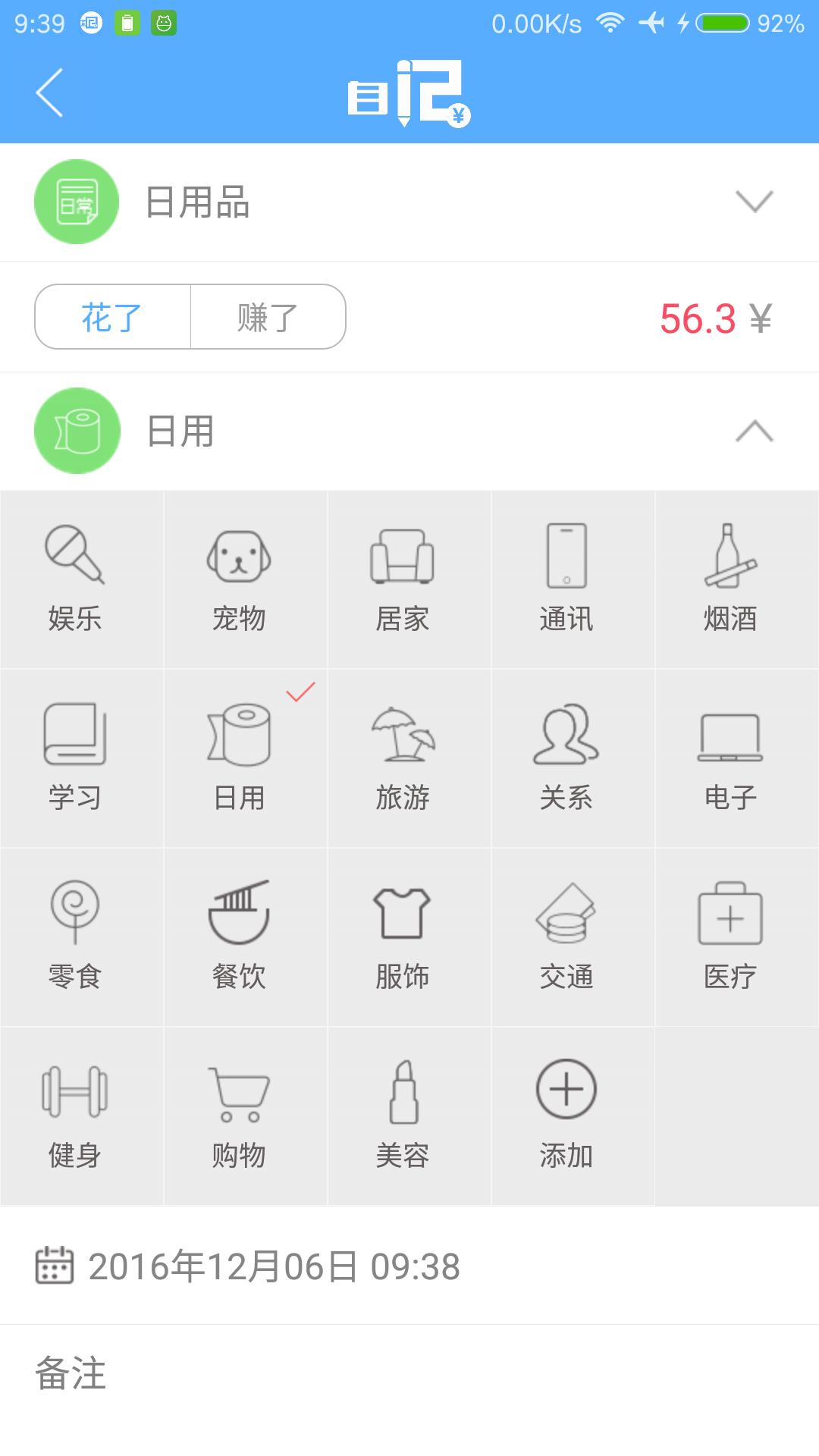The height and width of the screenshot is (1456, 819).
Task: Expand the 日用品 account dropdown
Action: pyautogui.click(x=754, y=202)
